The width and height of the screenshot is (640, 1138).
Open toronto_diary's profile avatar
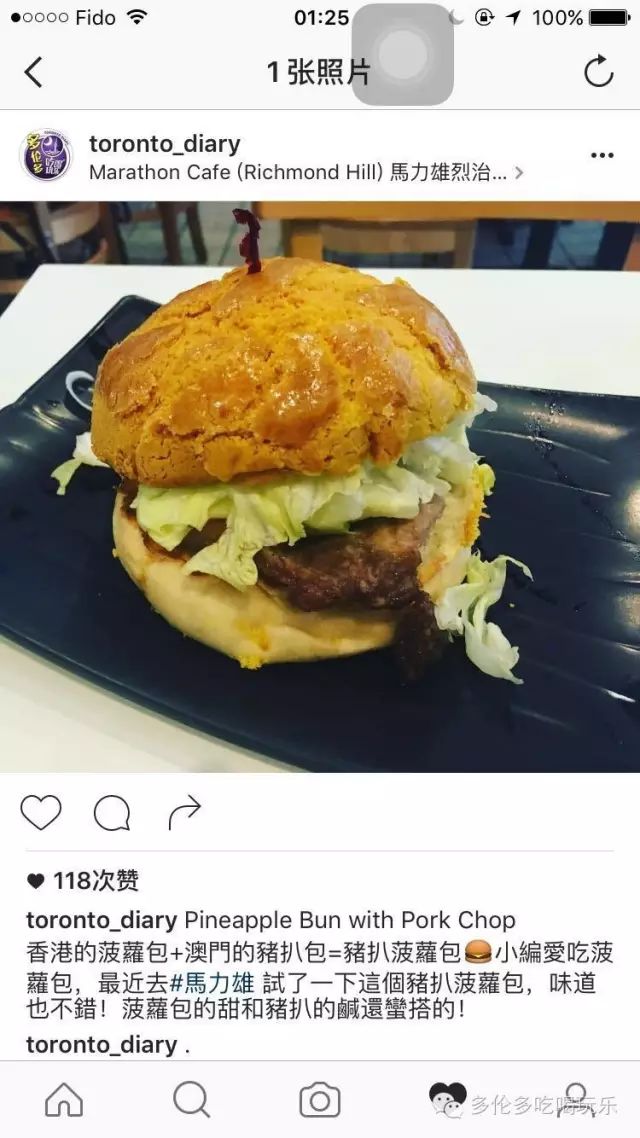(x=46, y=155)
